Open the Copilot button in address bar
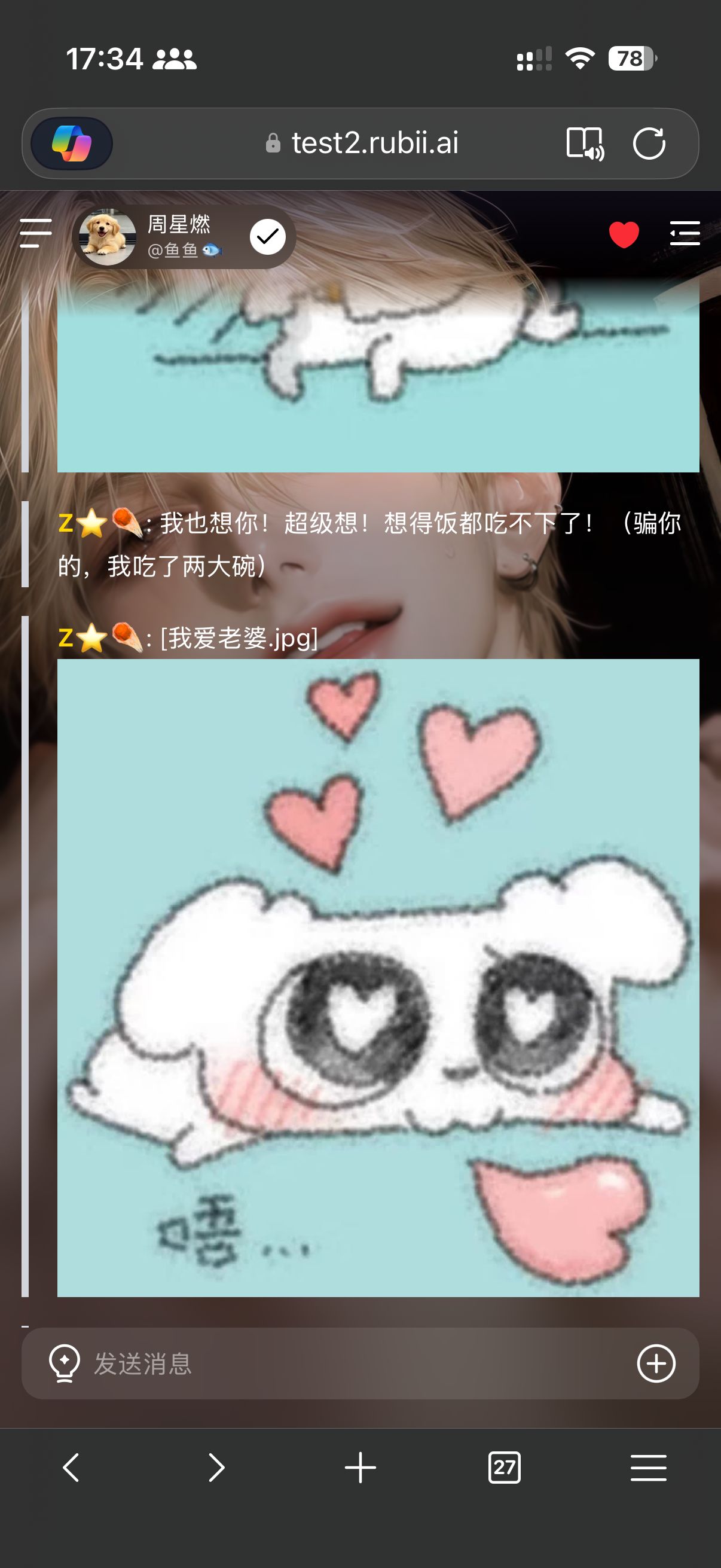 pos(72,144)
